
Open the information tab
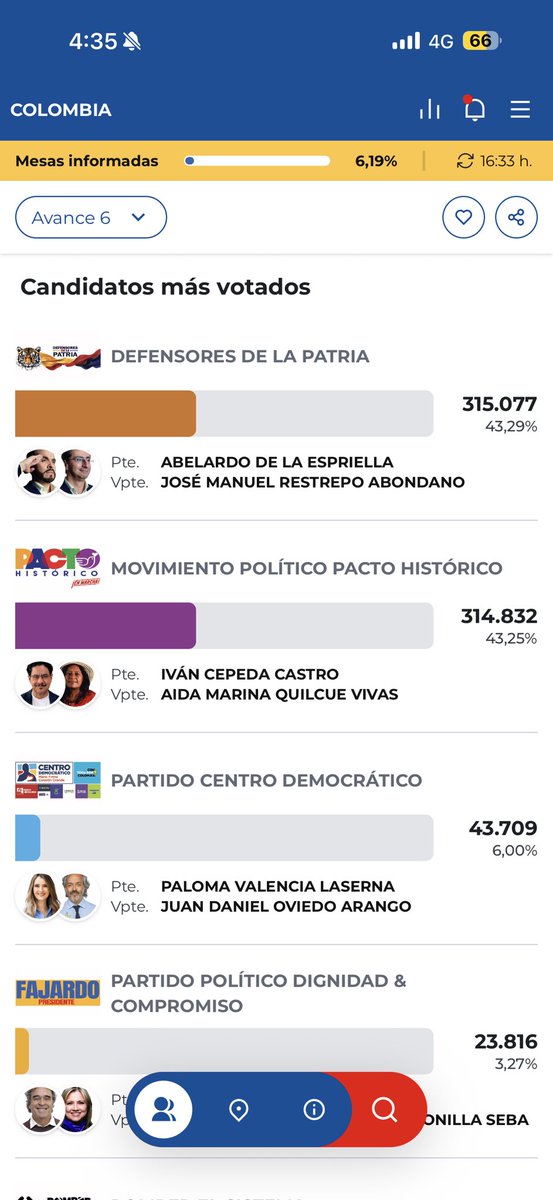314,1109
